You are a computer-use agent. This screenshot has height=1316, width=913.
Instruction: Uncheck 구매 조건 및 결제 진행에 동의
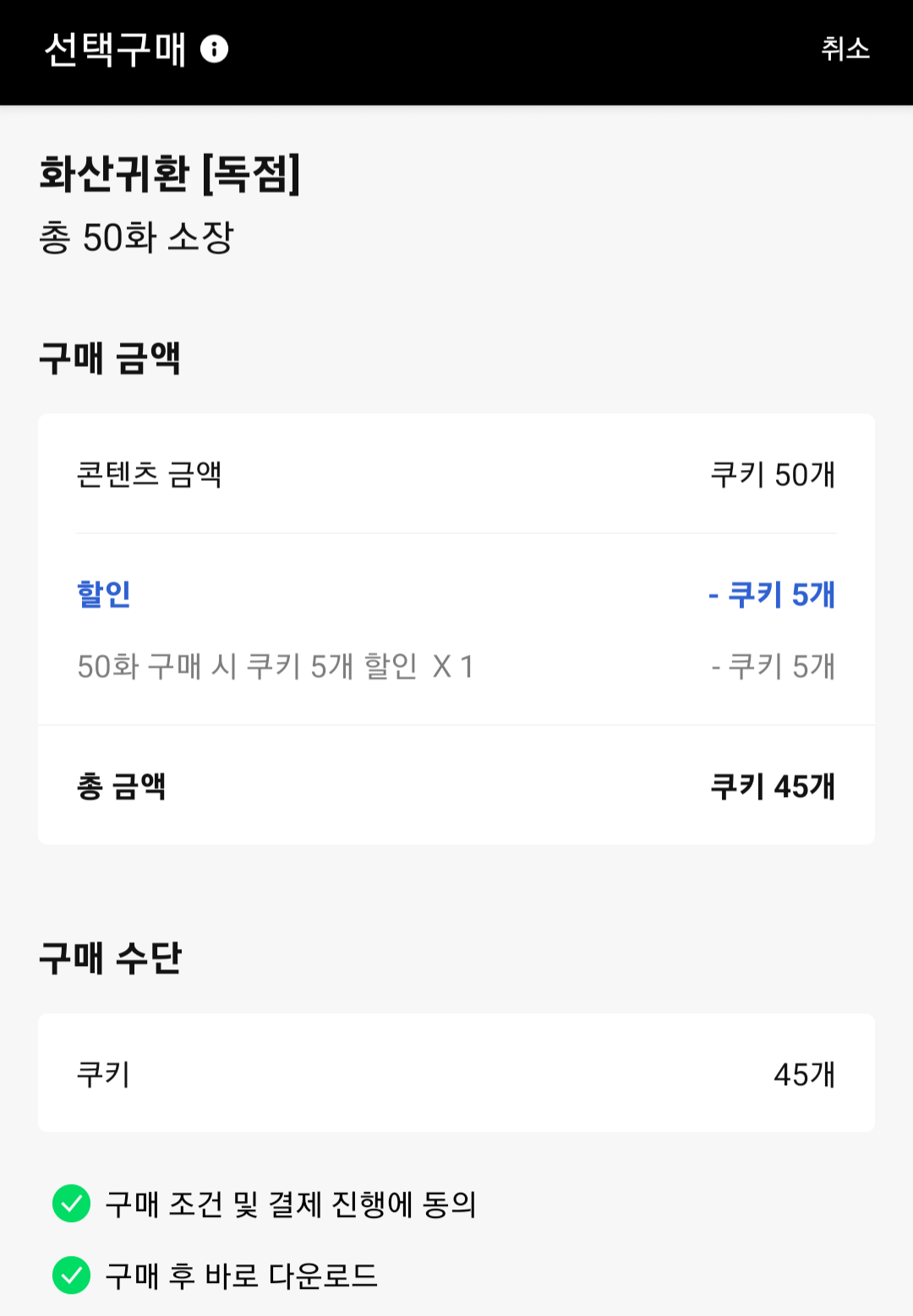tap(72, 1204)
